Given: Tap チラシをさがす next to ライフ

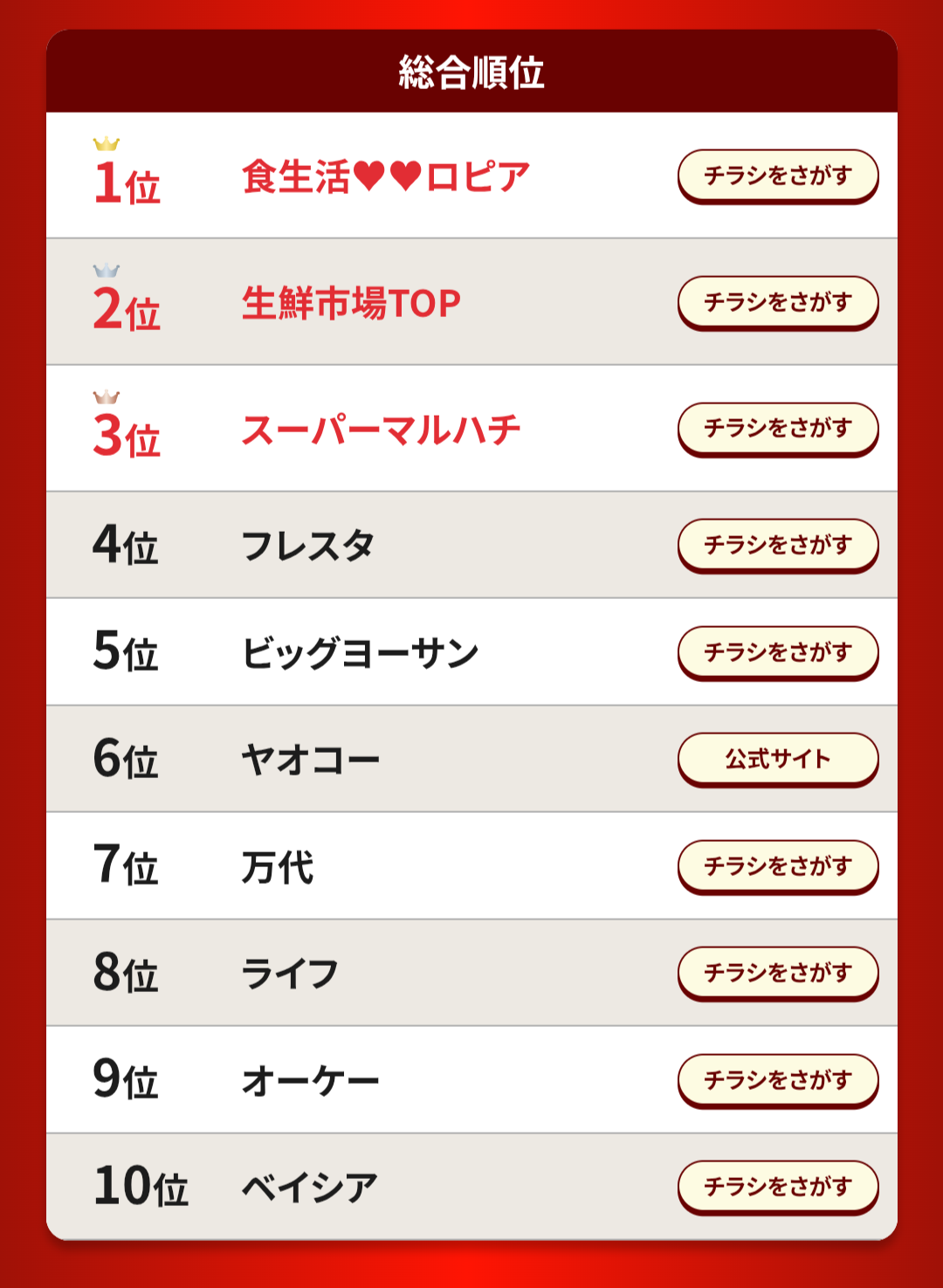Looking at the screenshot, I should [778, 973].
